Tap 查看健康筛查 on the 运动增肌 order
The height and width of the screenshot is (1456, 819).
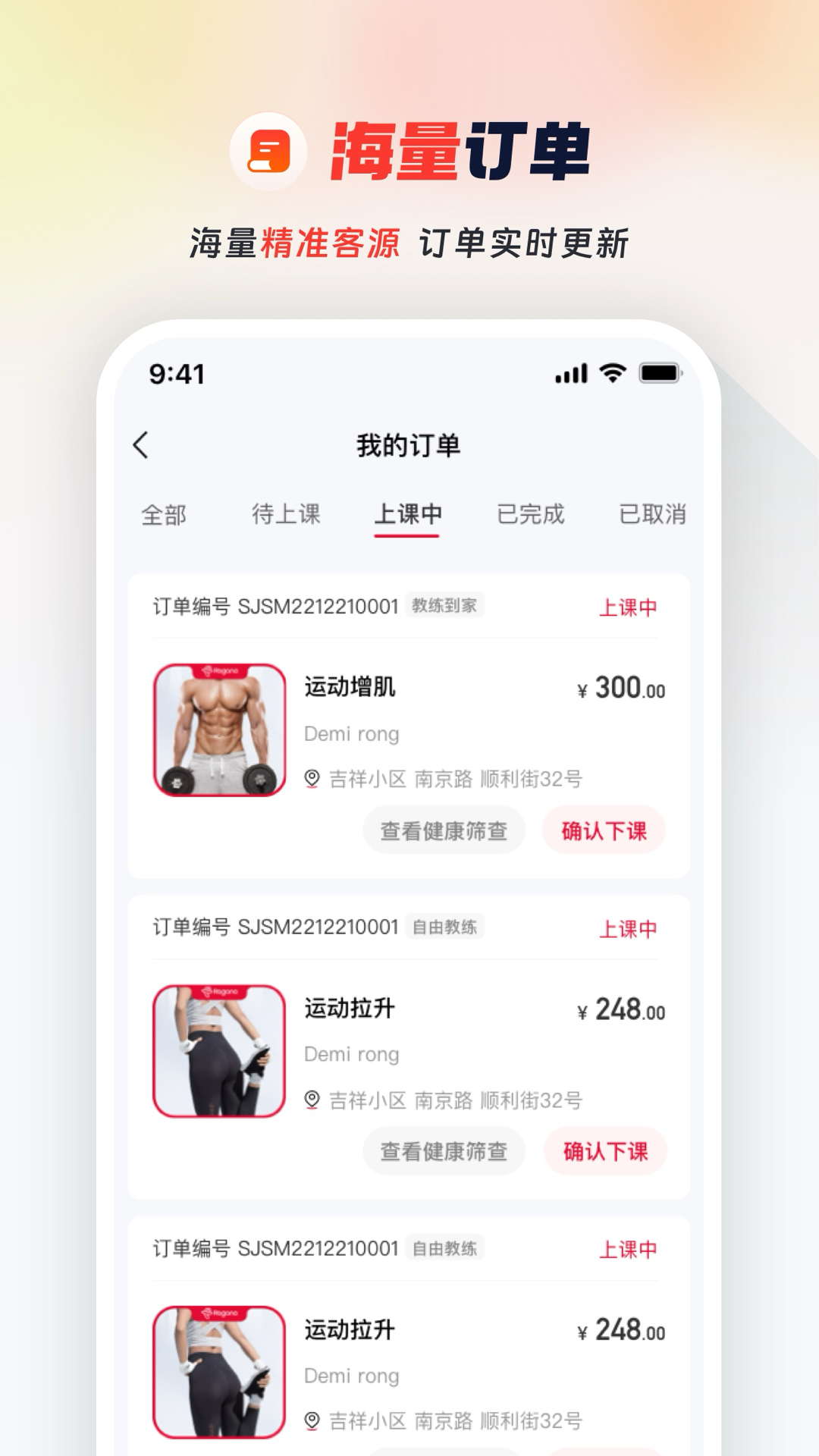[x=443, y=830]
